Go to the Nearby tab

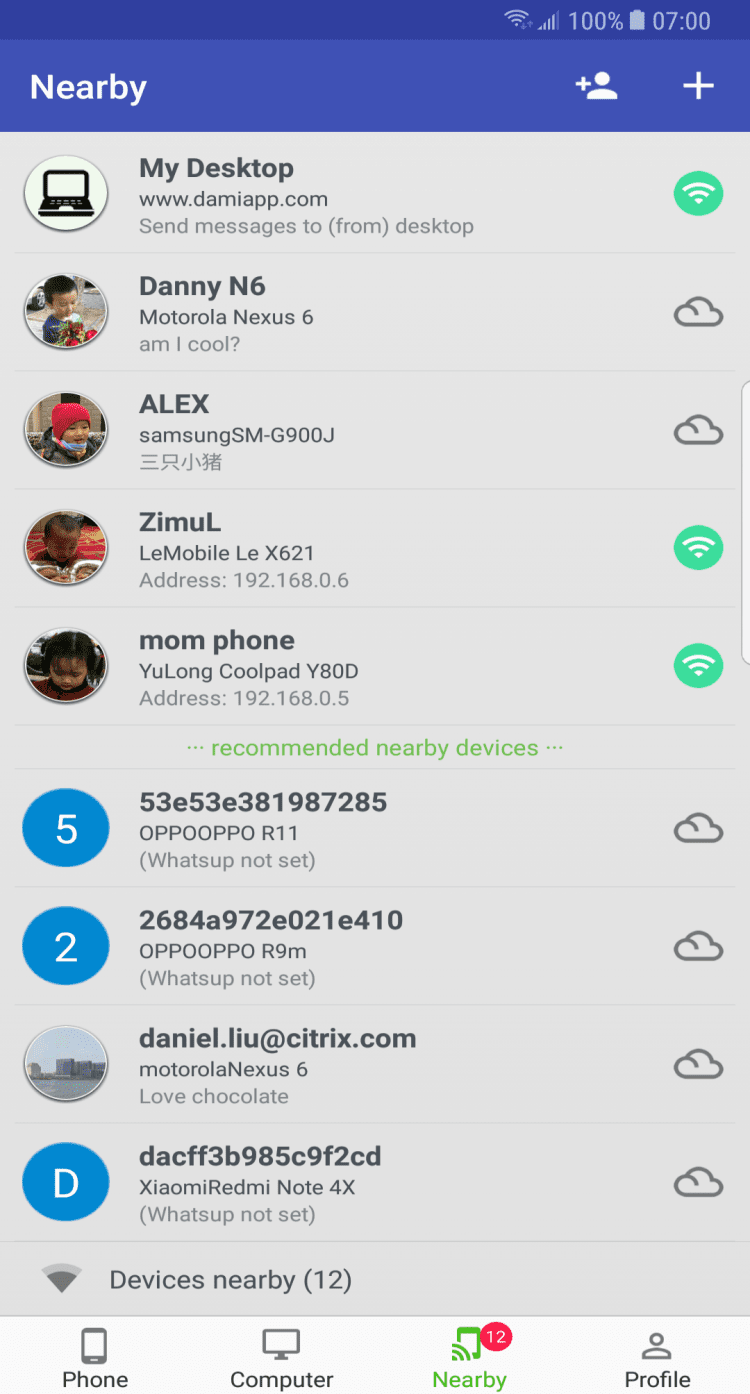(x=469, y=1358)
